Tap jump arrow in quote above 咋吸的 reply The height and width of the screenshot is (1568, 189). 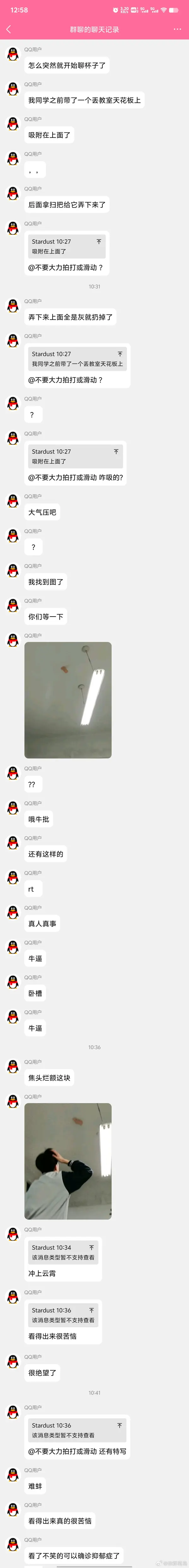[116, 452]
